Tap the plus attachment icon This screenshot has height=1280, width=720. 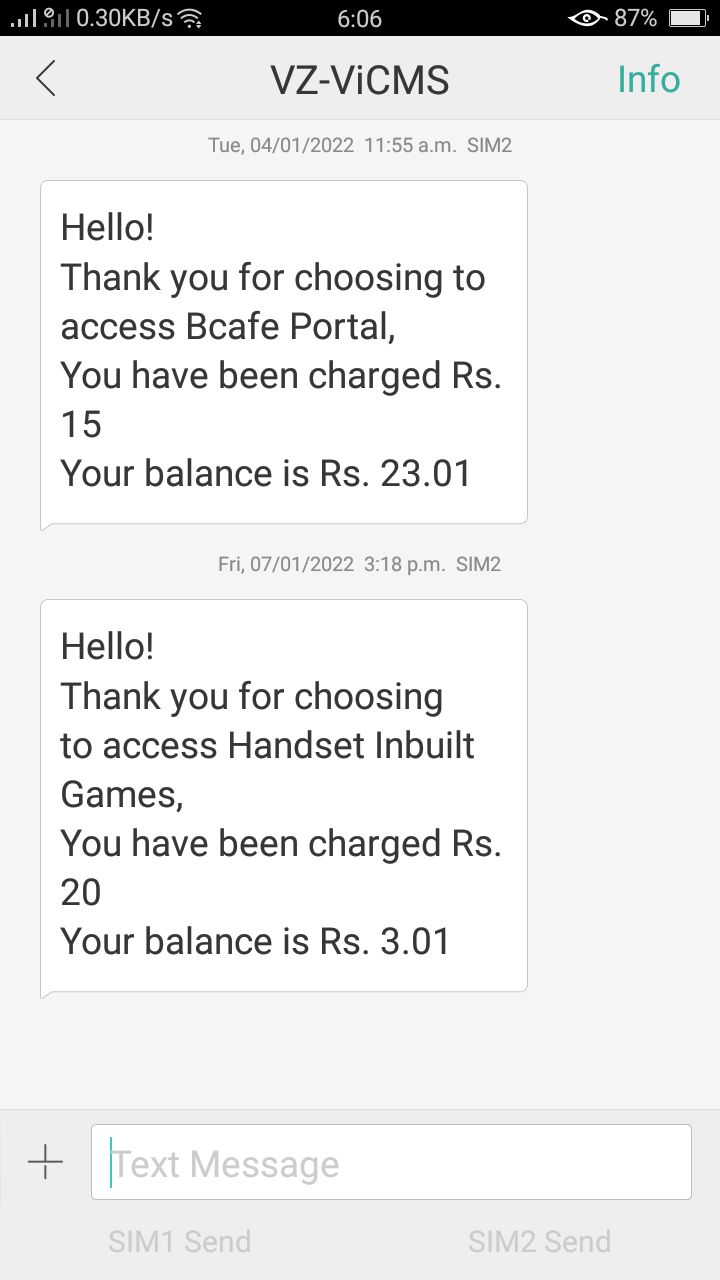[x=45, y=1162]
